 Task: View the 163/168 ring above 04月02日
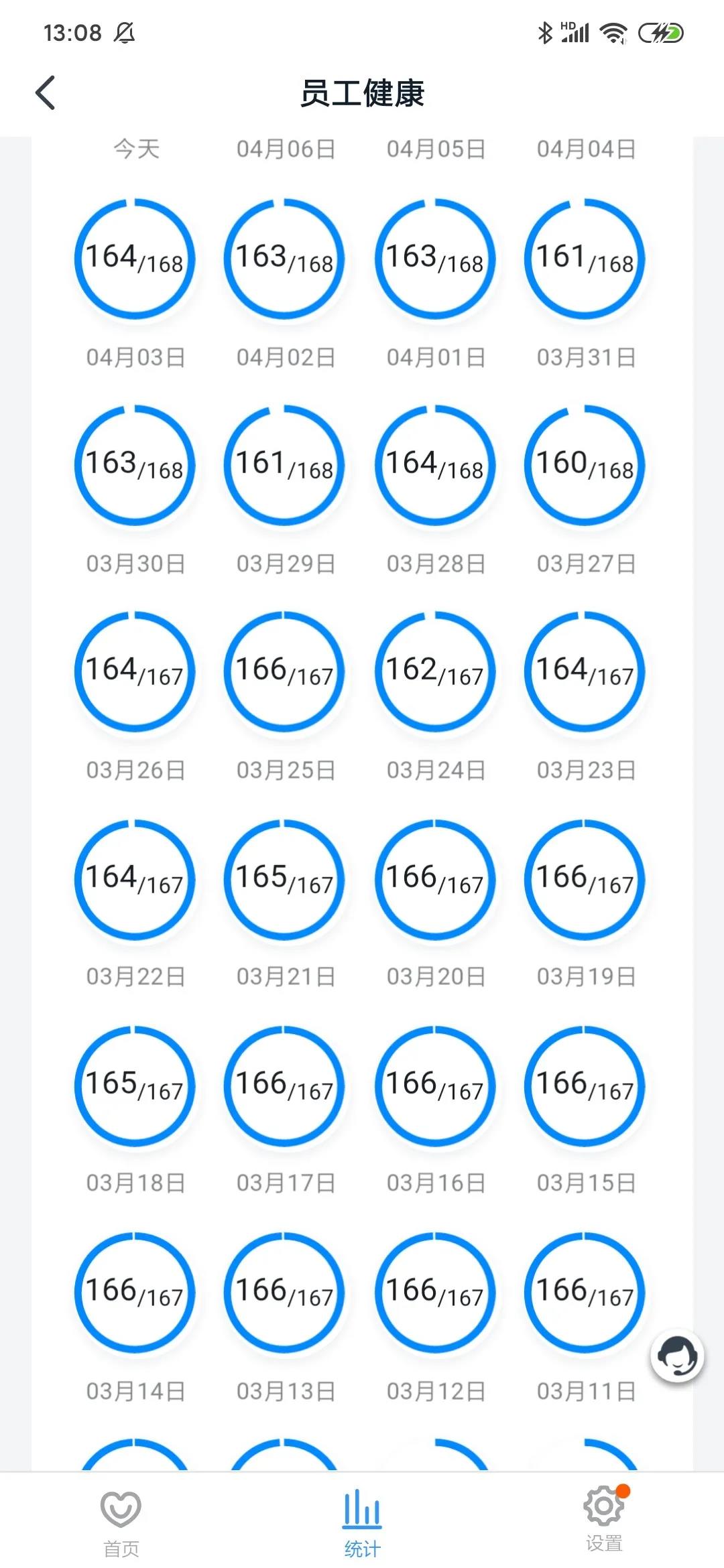pyautogui.click(x=285, y=259)
